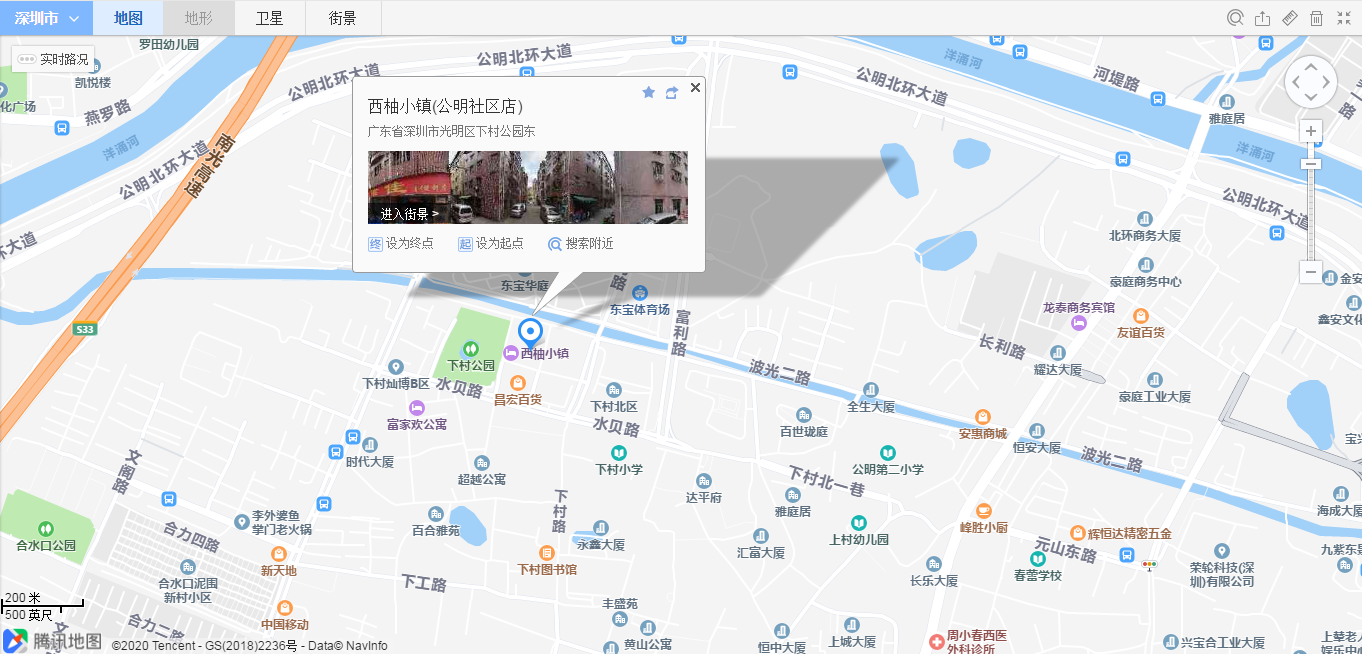Viewport: 1362px width, 654px height.
Task: Switch to the 地形 map tab
Action: (x=199, y=18)
